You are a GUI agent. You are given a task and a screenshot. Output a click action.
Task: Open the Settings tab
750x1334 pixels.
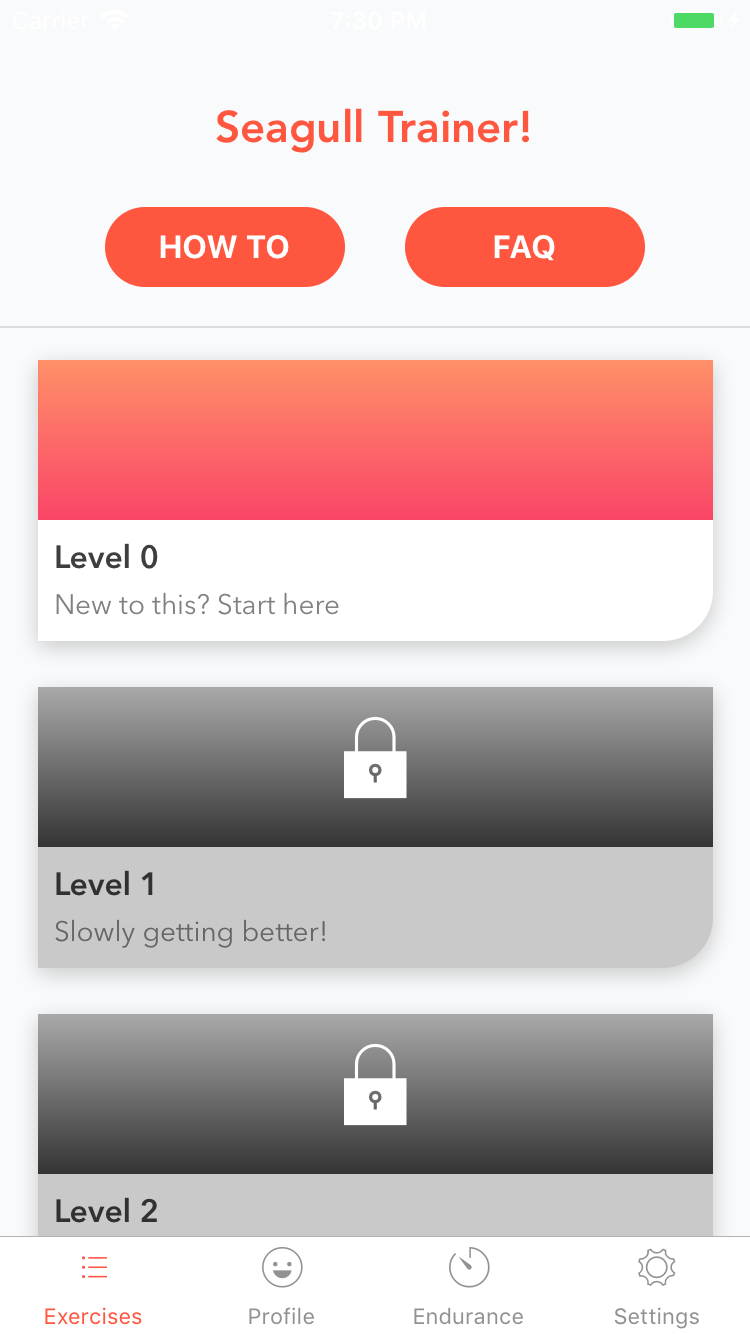coord(656,1287)
